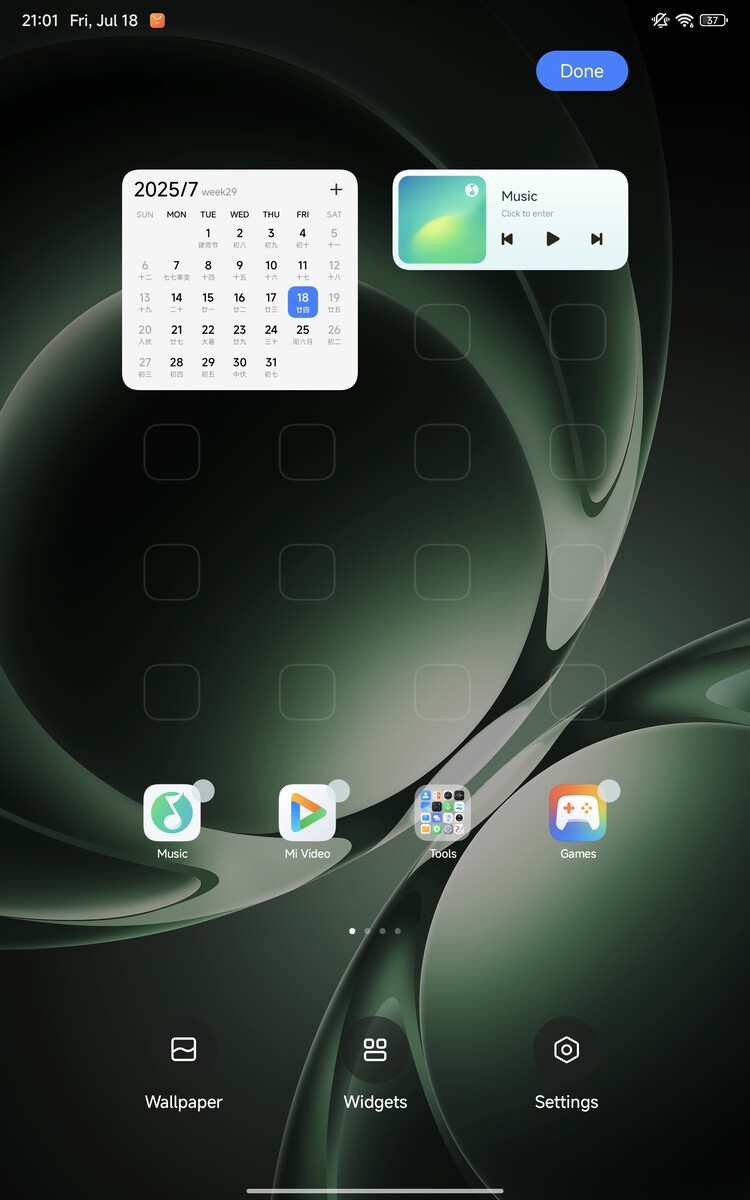Select the circle badge on Games icon

(x=609, y=791)
